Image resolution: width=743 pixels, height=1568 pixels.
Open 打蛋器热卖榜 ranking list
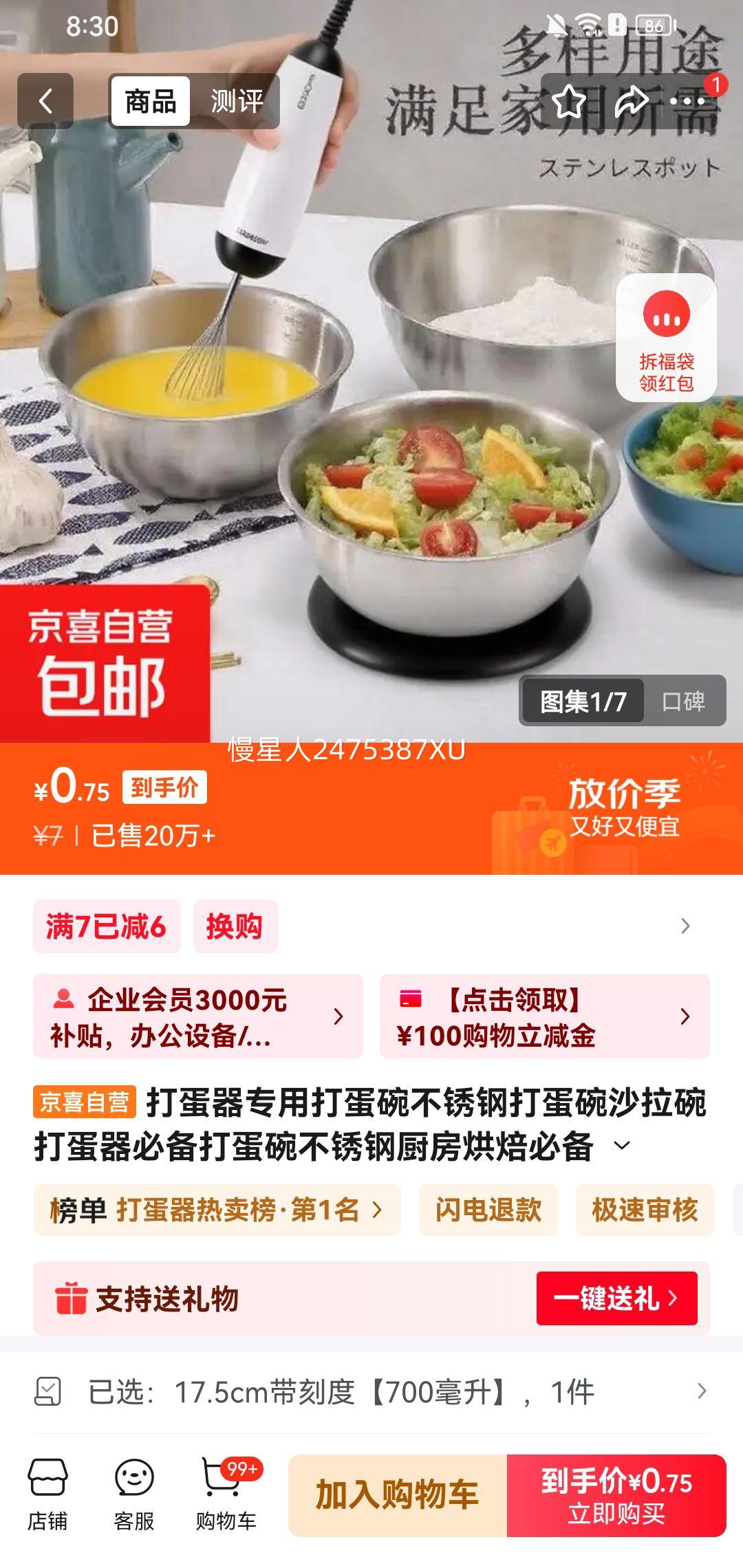(217, 1210)
